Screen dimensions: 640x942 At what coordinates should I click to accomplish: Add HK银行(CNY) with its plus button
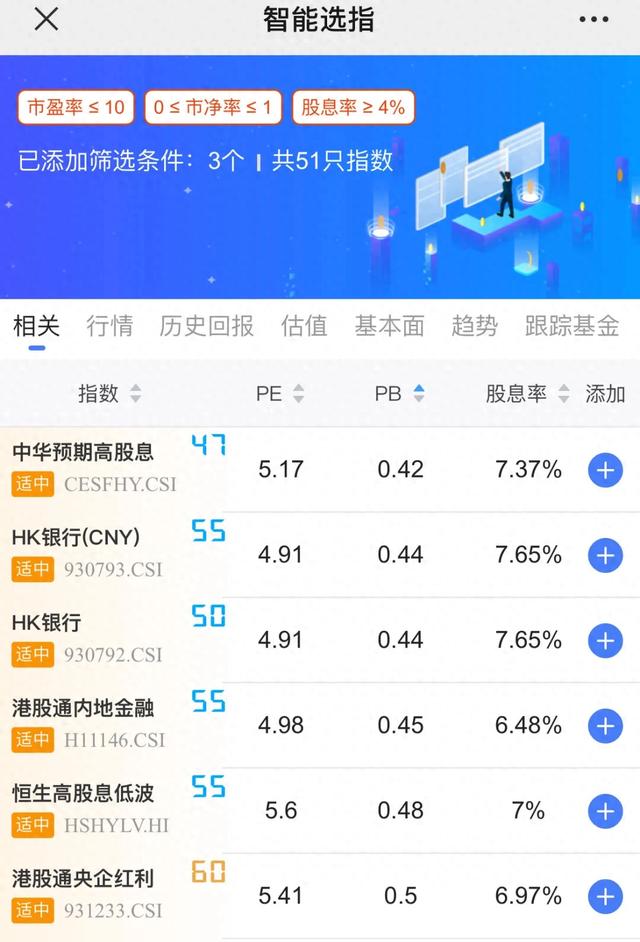point(605,556)
